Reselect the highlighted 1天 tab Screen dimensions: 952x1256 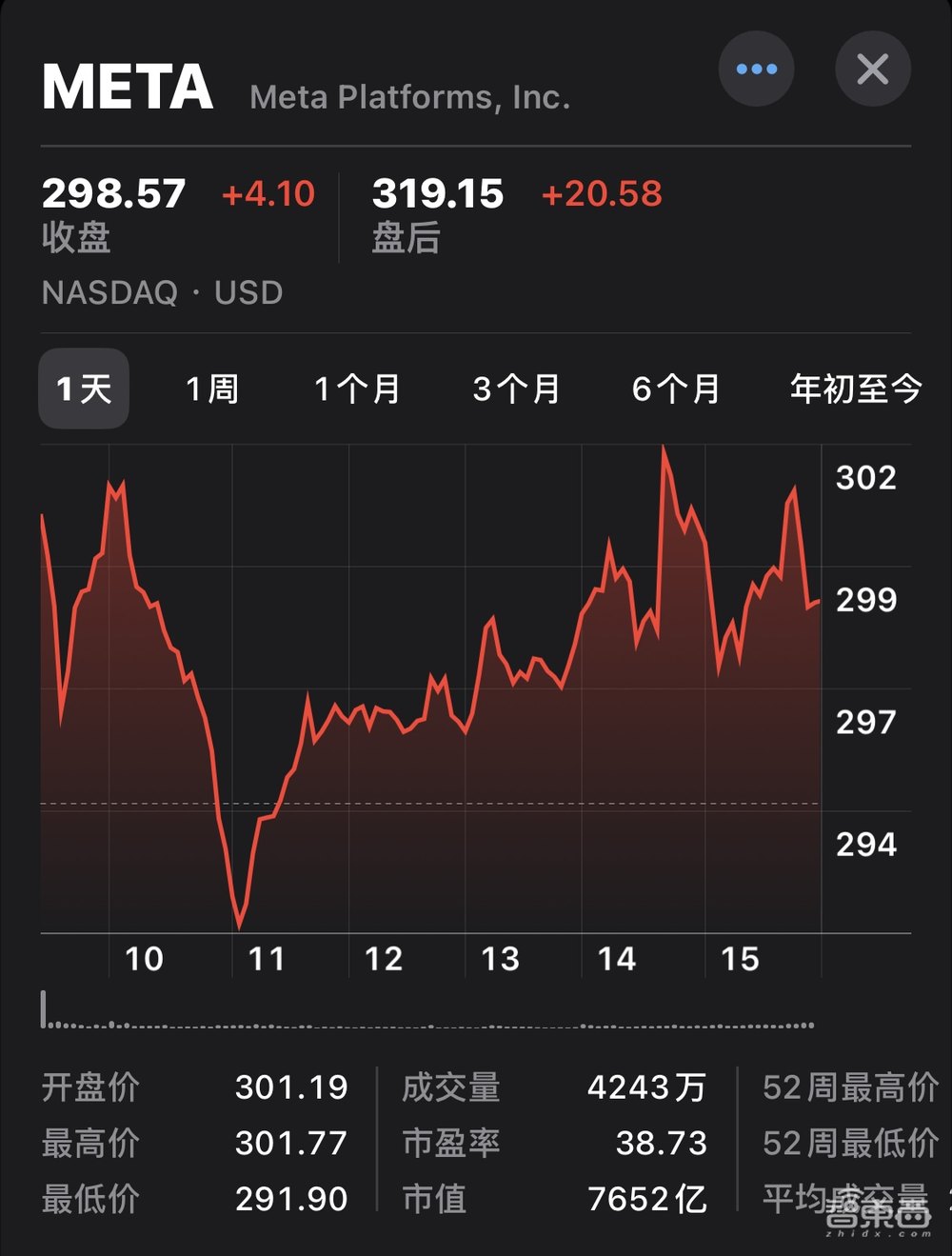(x=83, y=389)
